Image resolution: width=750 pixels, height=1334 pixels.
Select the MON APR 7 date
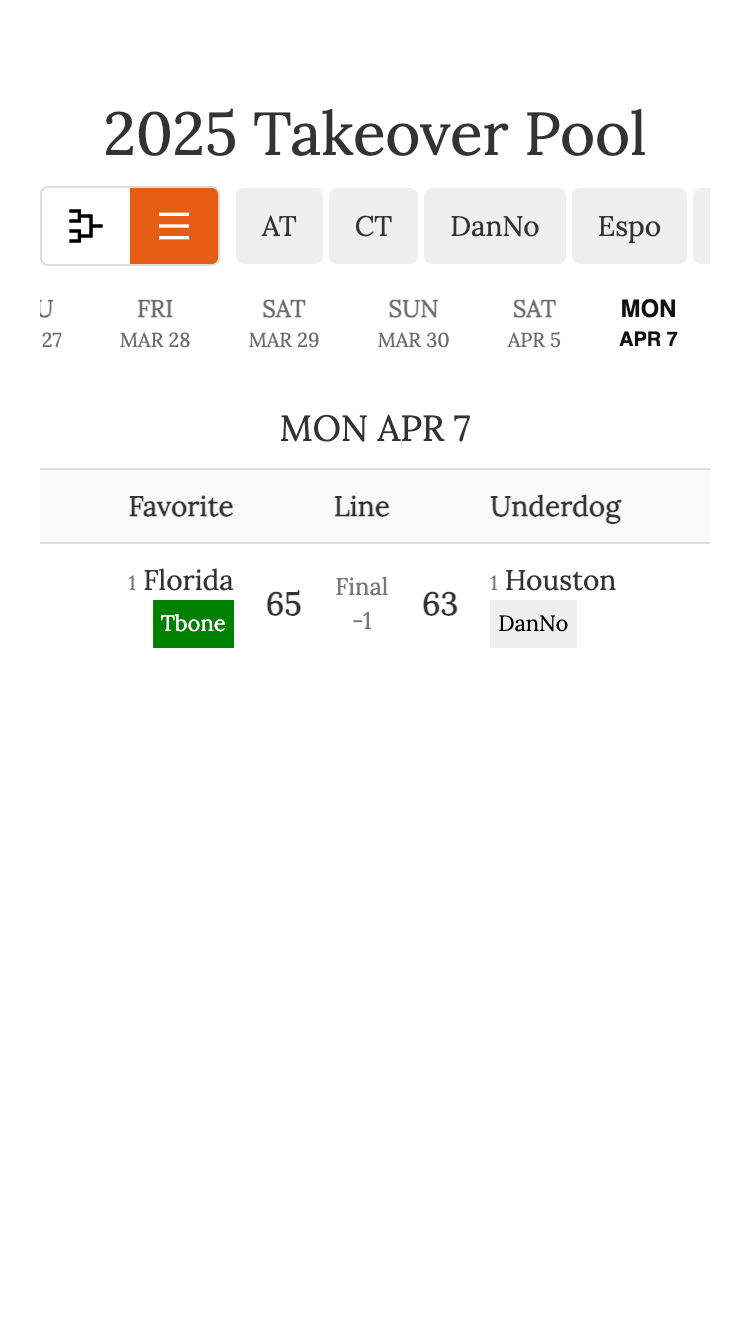[x=648, y=322]
